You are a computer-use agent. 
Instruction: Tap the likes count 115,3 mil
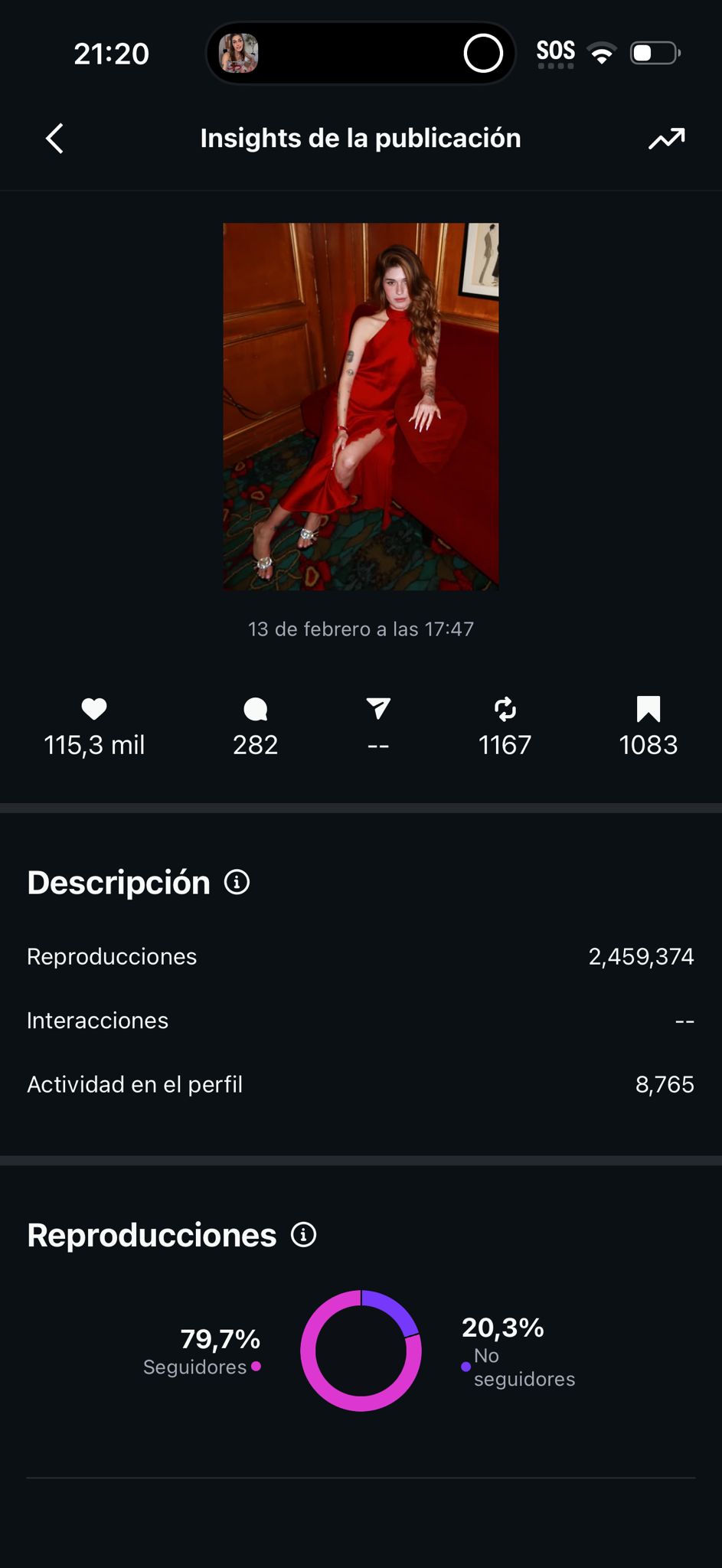(93, 745)
